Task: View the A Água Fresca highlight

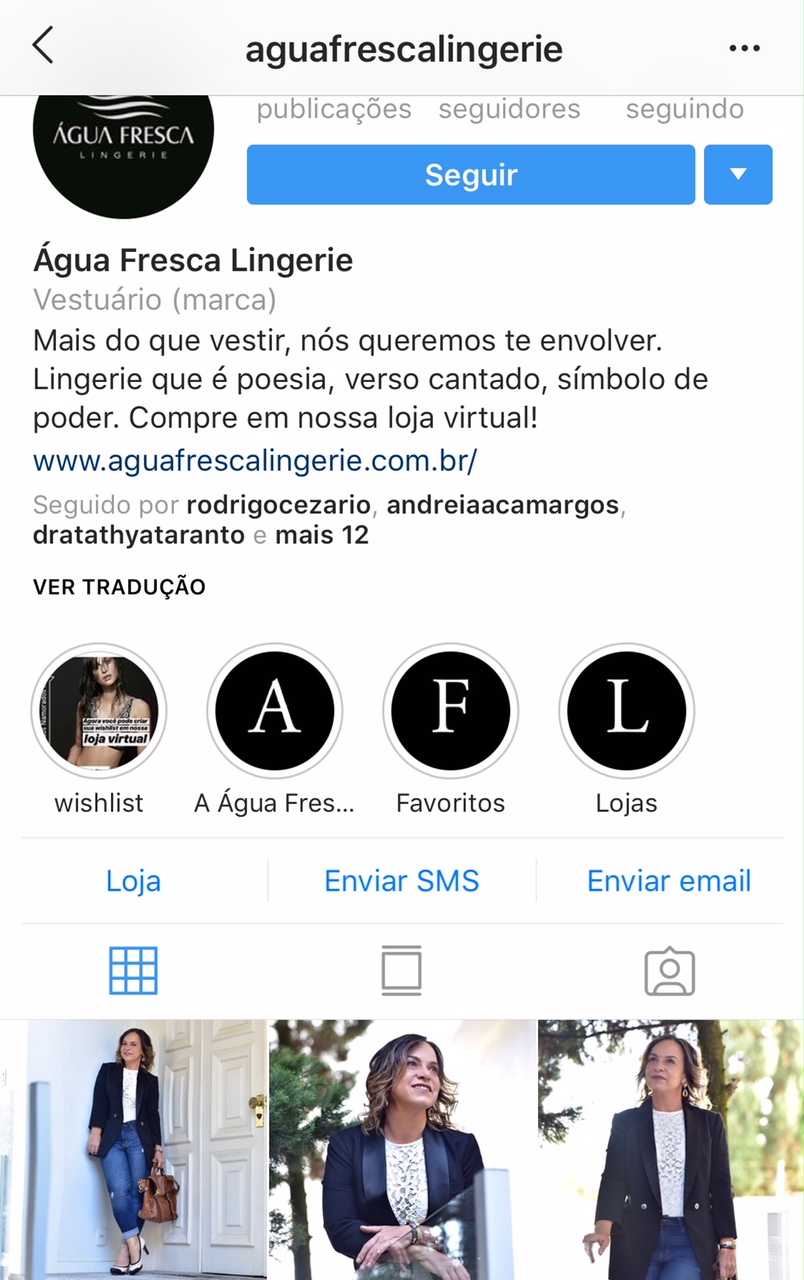Action: 275,712
